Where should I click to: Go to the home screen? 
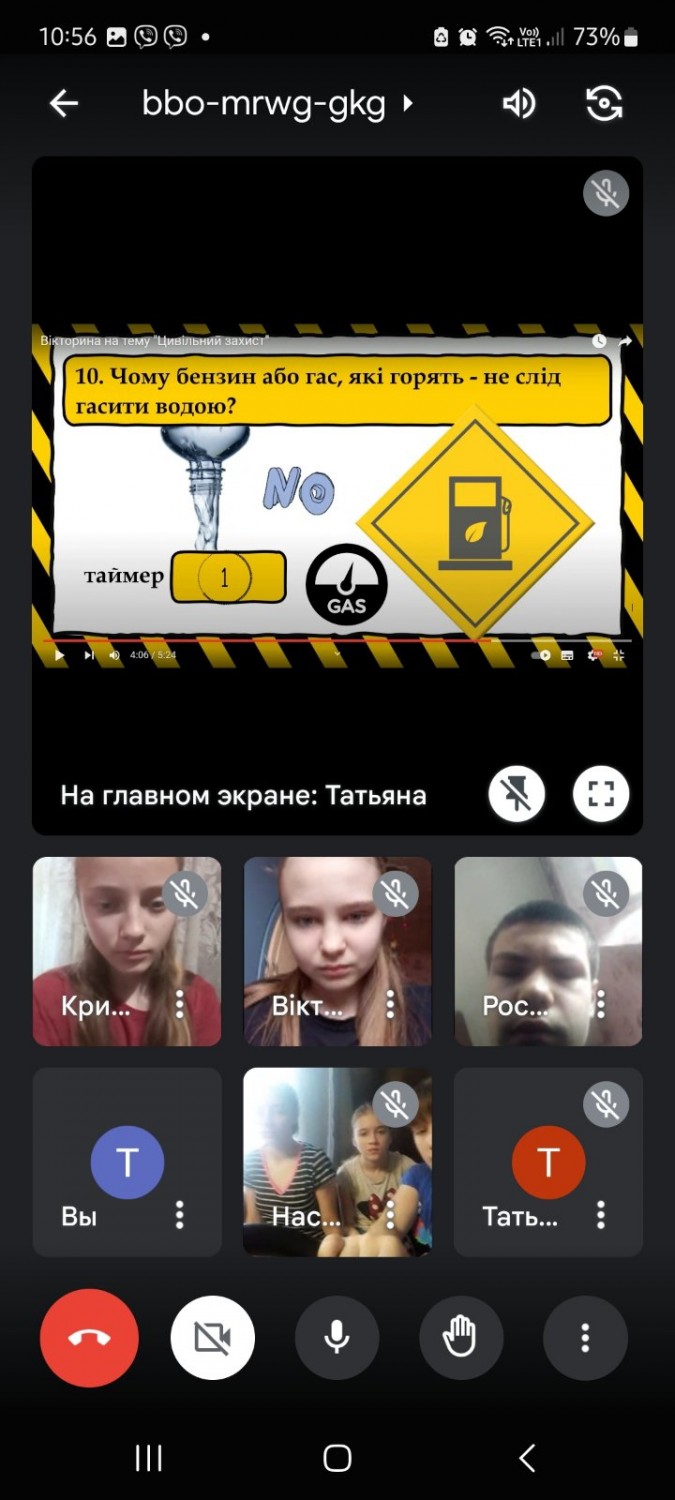point(337,1458)
